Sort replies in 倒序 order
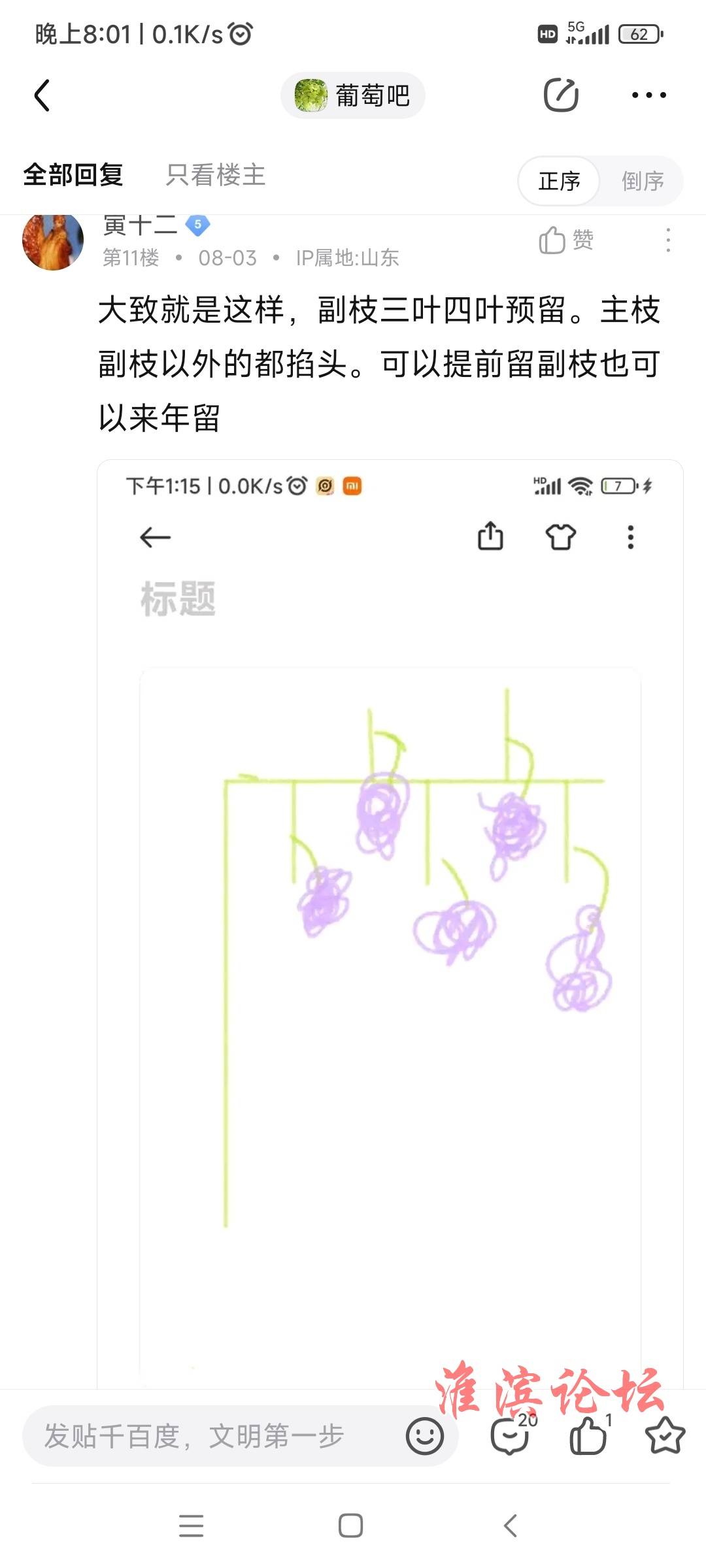706x1568 pixels. pyautogui.click(x=642, y=181)
